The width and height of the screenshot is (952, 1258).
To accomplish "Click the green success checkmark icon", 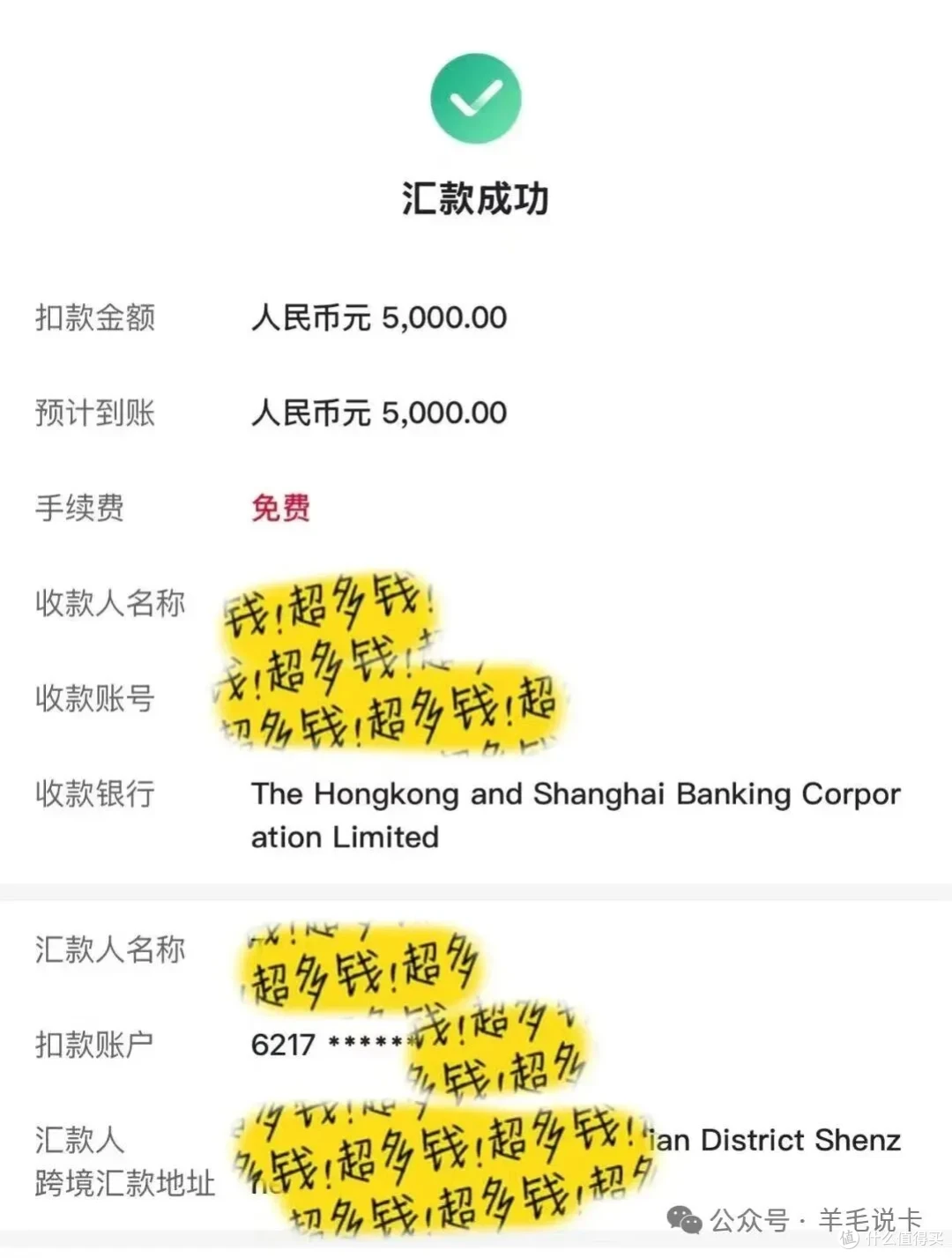I will (x=476, y=99).
